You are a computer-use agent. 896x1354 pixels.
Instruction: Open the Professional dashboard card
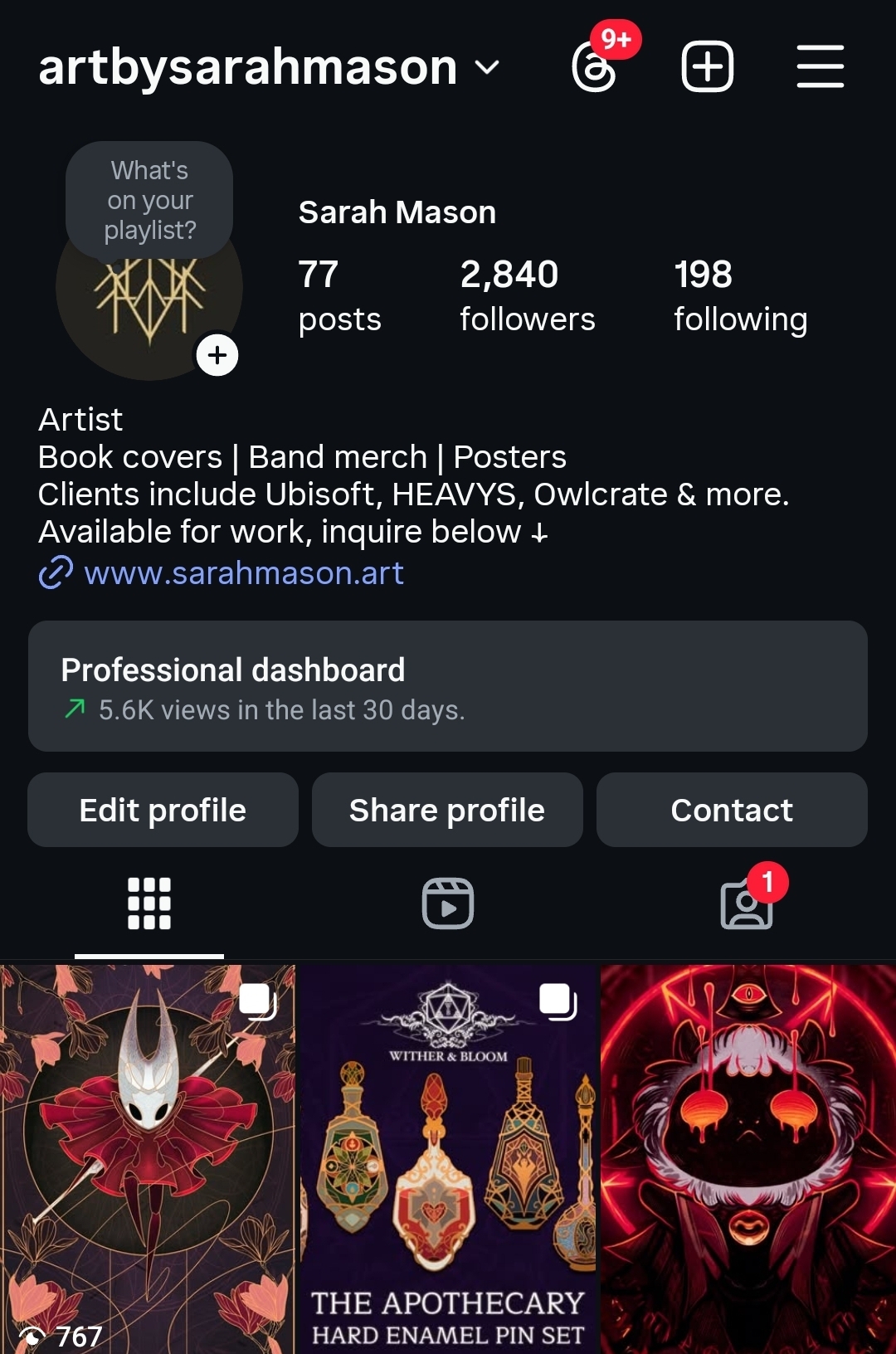coord(448,686)
